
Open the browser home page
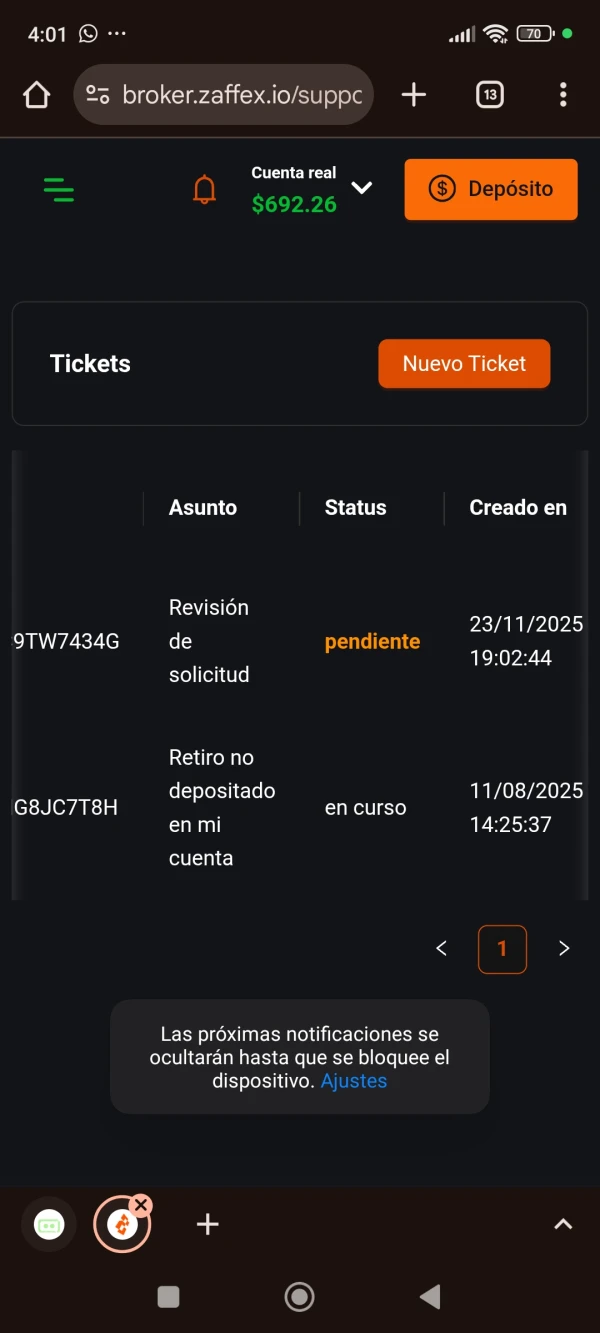click(x=37, y=95)
